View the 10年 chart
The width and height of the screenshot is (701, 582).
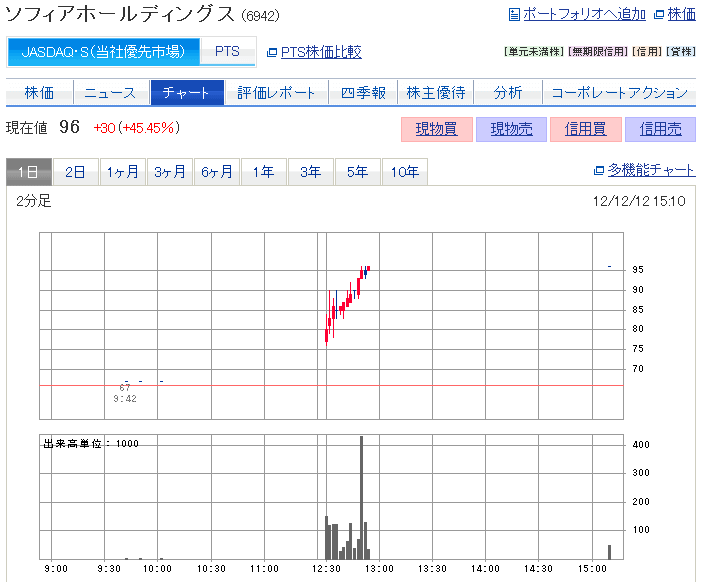coord(405,172)
